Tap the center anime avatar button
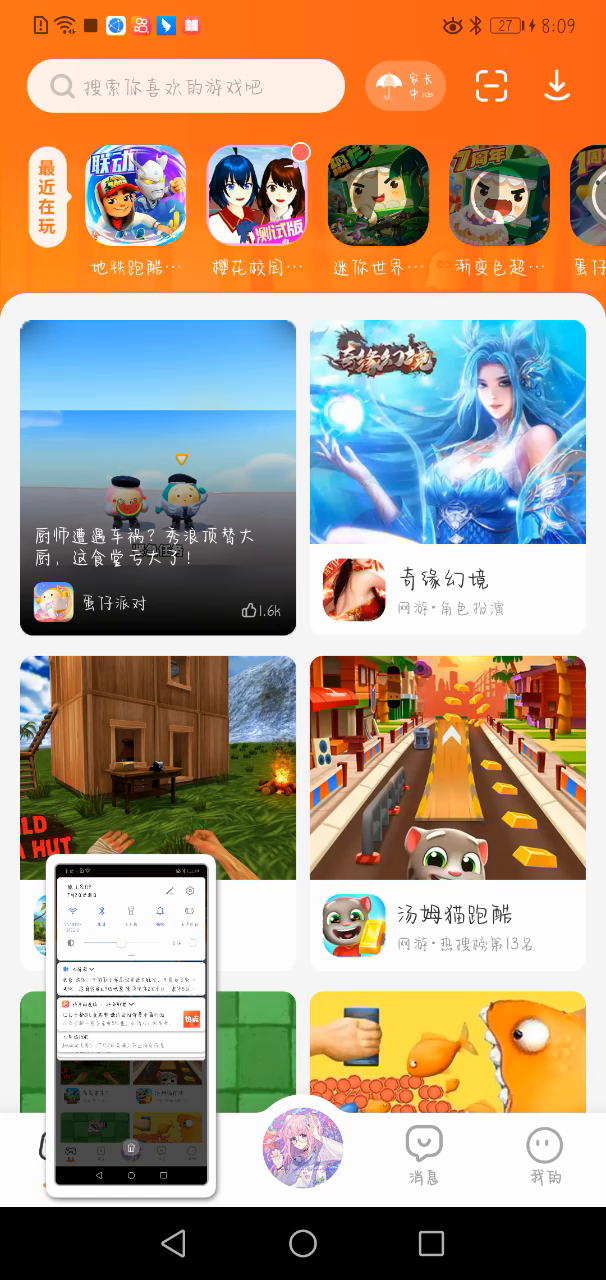 click(x=303, y=1147)
